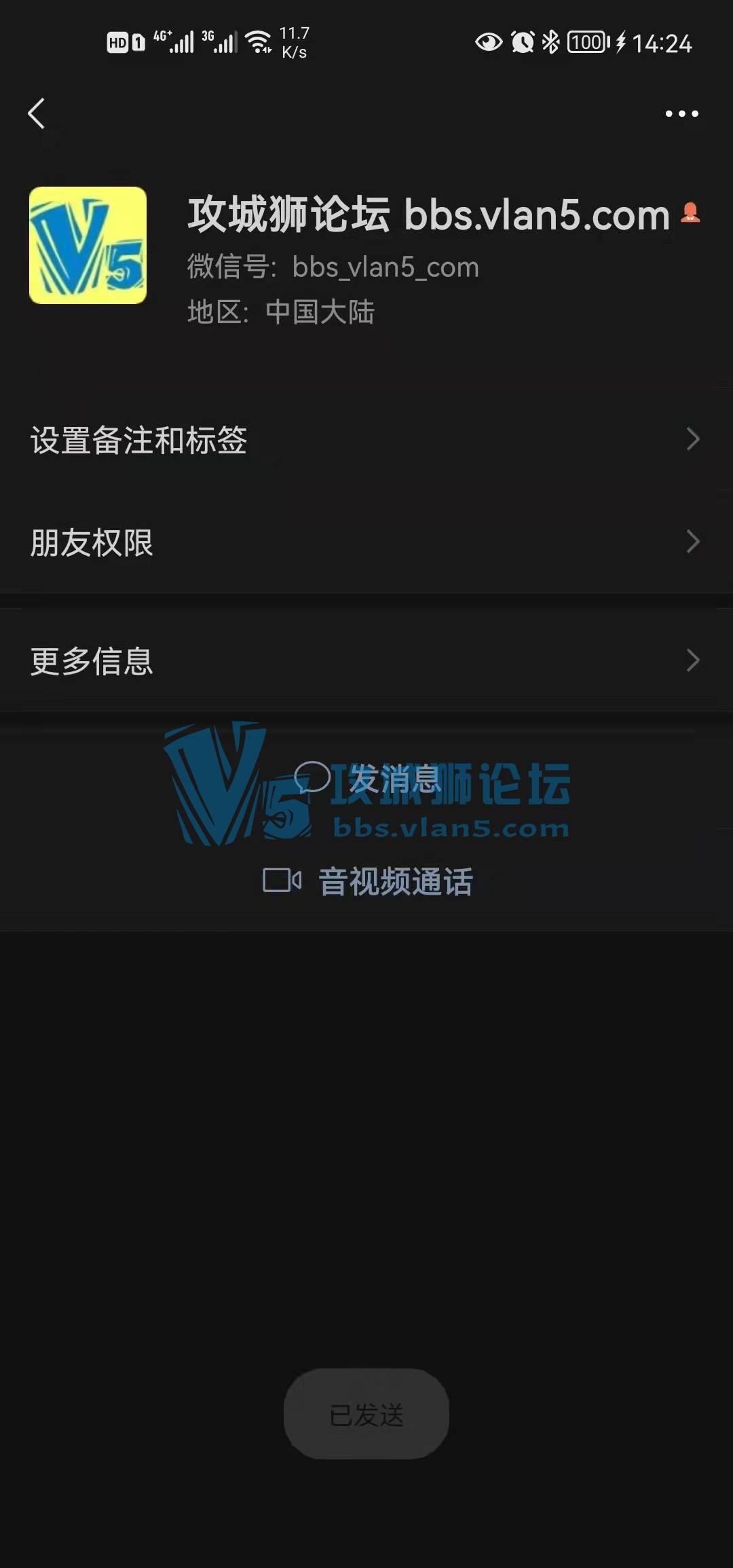Tap 发消息 to send a message
This screenshot has width=733, height=1568.
pos(368,779)
